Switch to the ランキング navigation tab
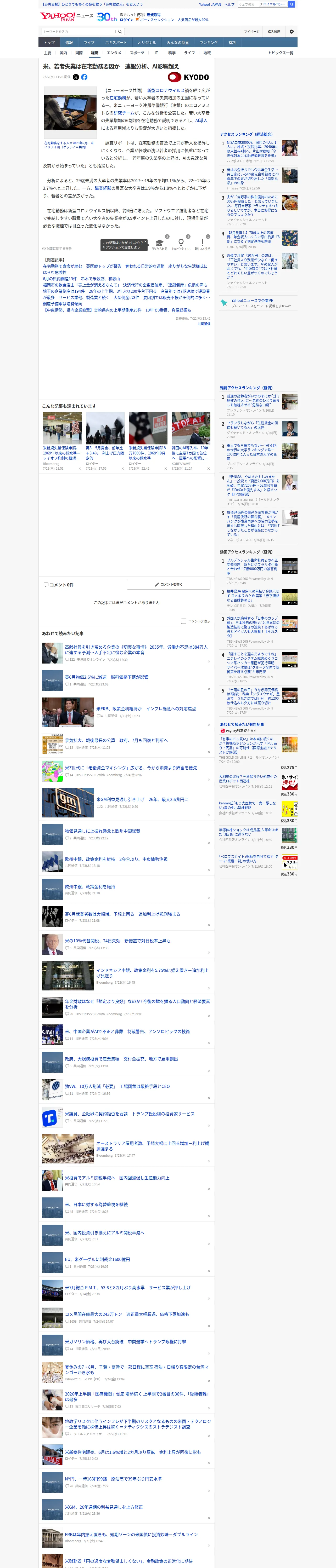 209,43
